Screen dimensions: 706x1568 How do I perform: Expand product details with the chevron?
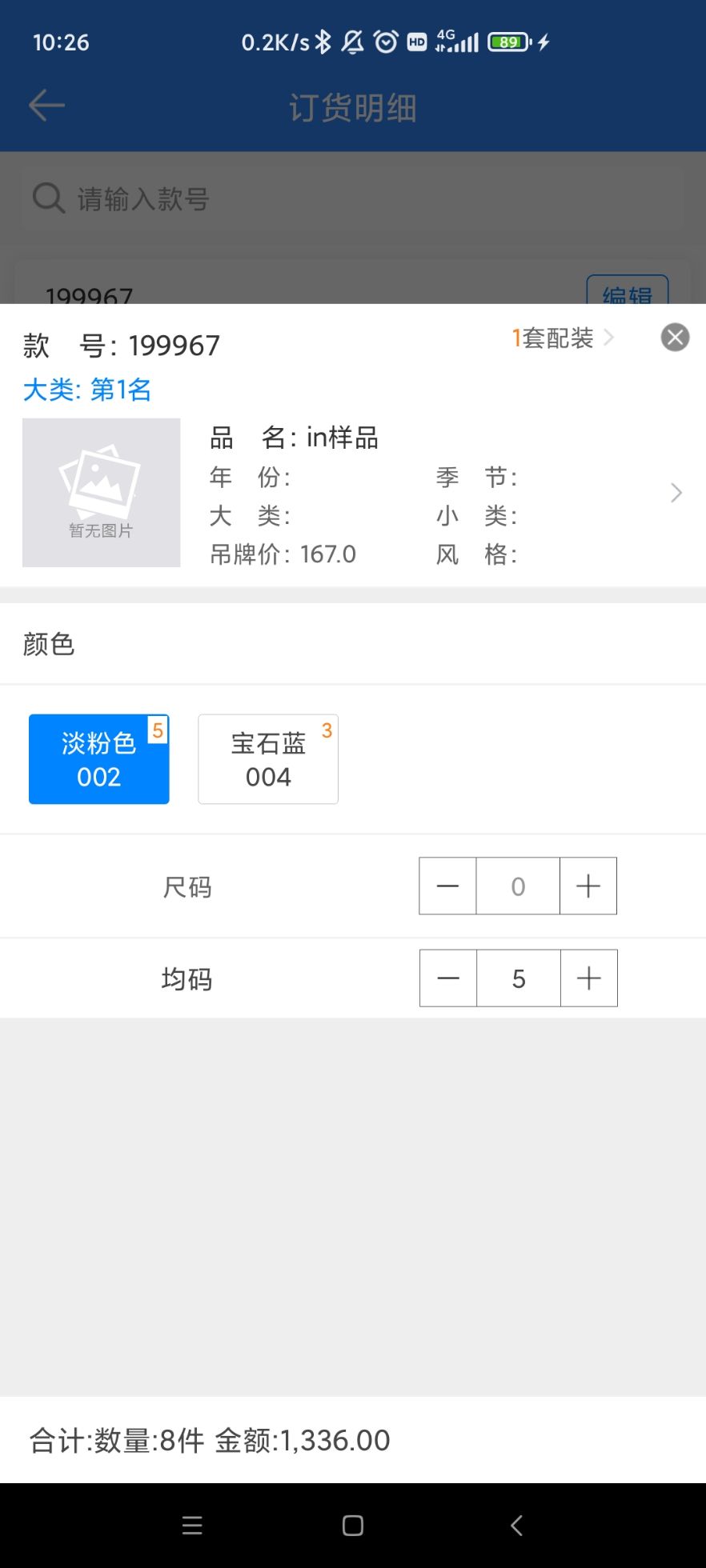[x=676, y=493]
